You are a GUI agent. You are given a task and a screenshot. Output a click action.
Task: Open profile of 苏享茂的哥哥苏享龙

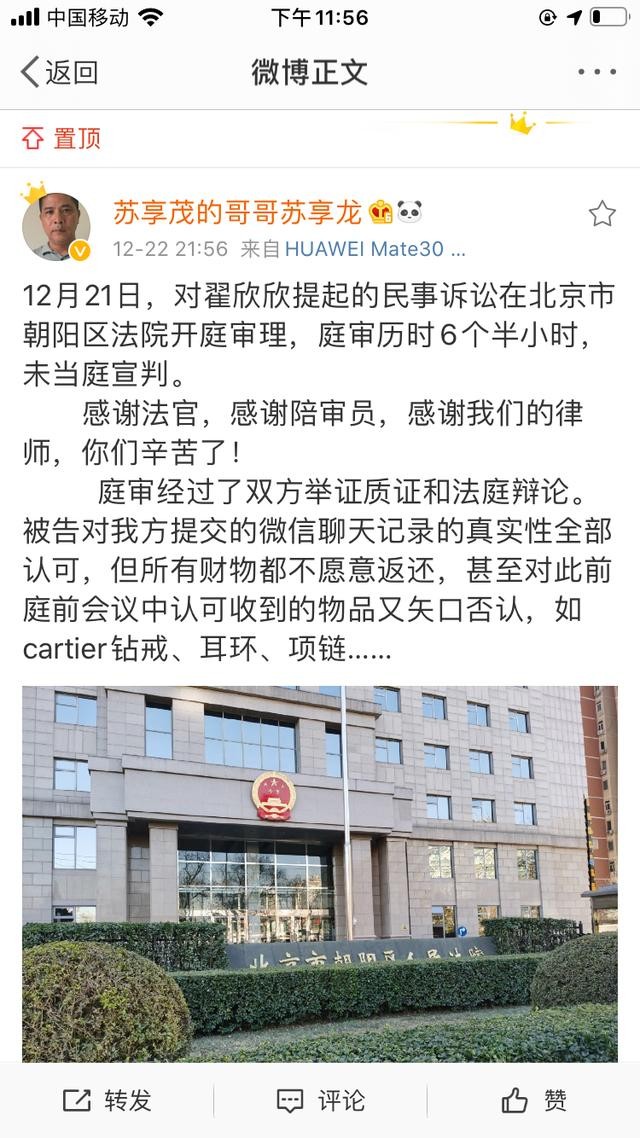[237, 212]
